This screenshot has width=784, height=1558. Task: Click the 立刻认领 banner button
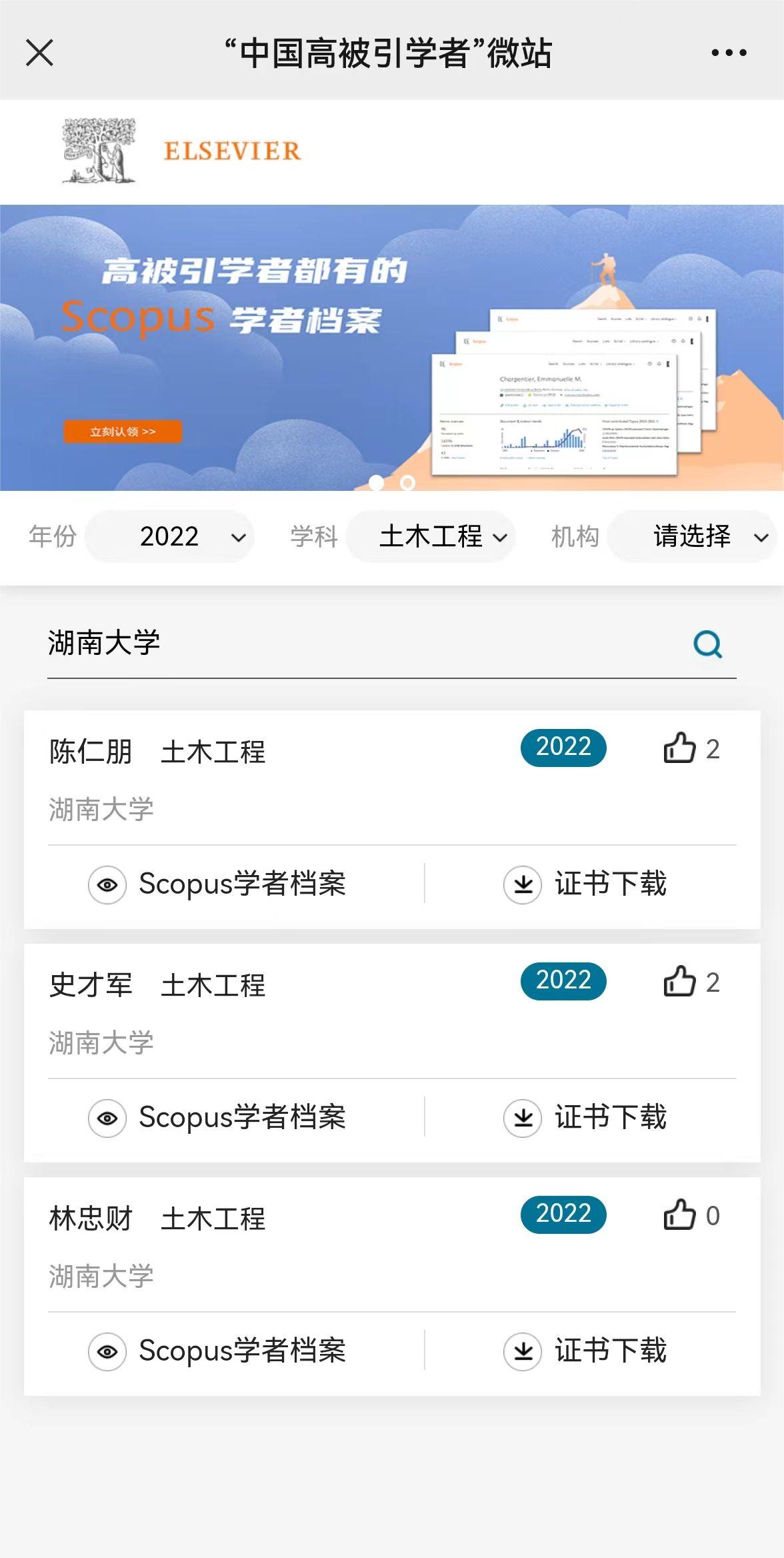coord(121,432)
